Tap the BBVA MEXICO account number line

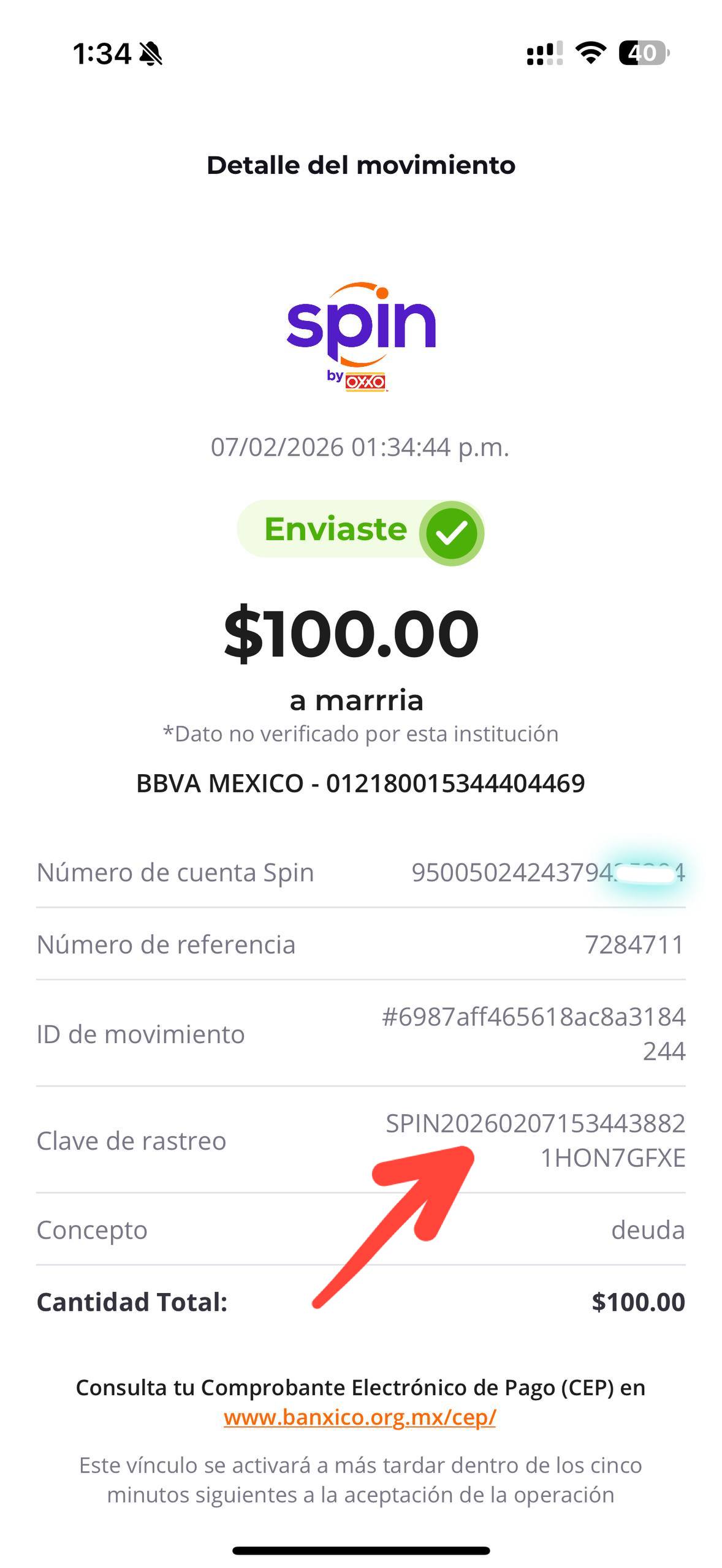360,782
